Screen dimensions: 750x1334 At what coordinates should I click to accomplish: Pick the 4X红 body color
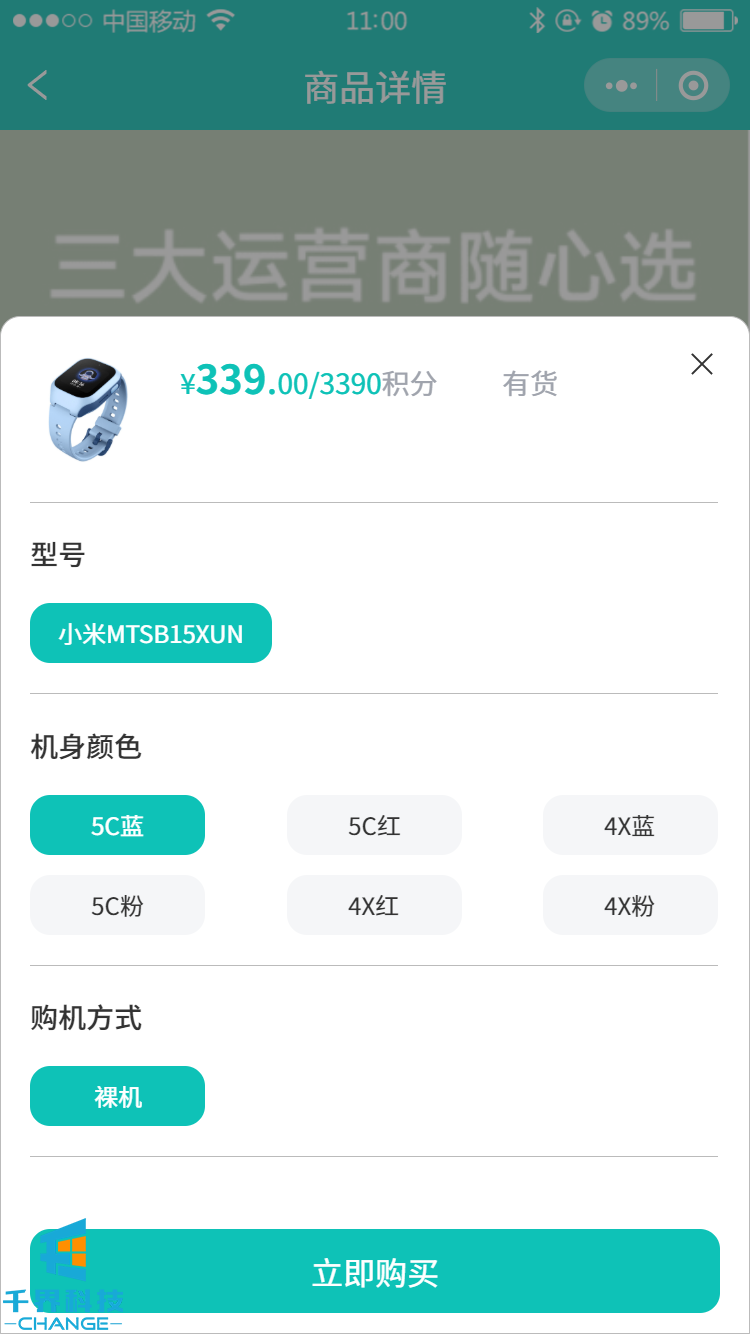(374, 905)
